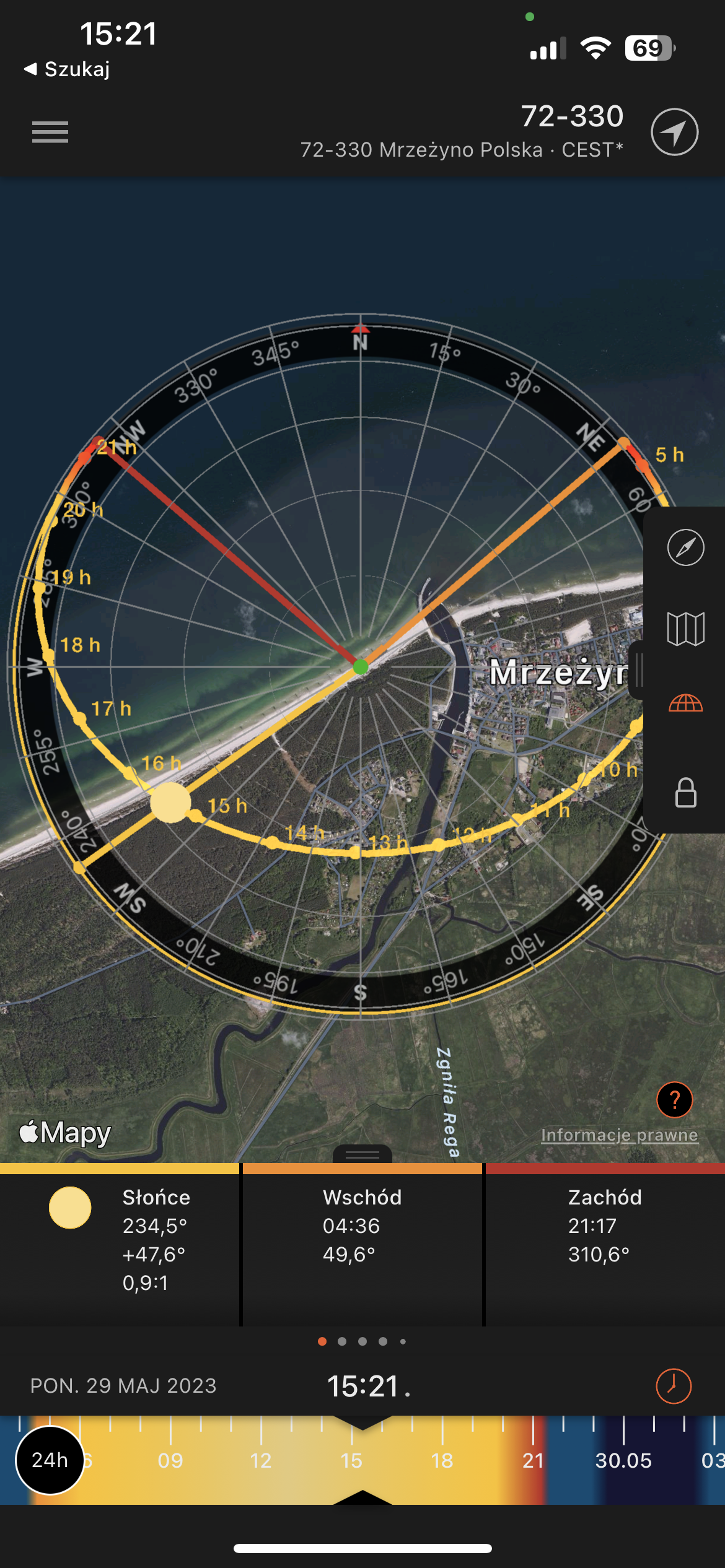Expand the info panel drag handle
The width and height of the screenshot is (725, 1568).
[362, 1154]
